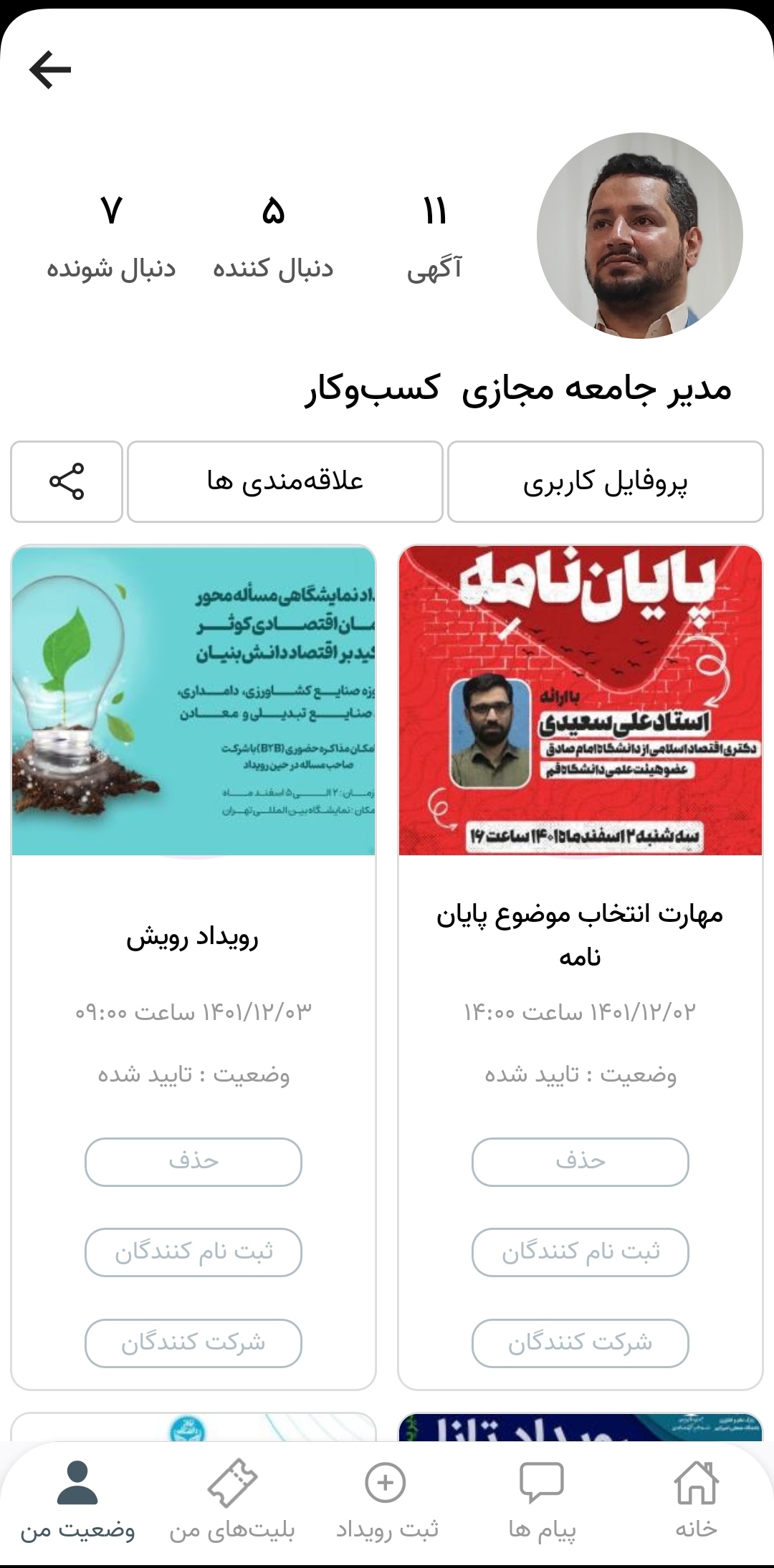Go back using the arrow icon

[50, 69]
